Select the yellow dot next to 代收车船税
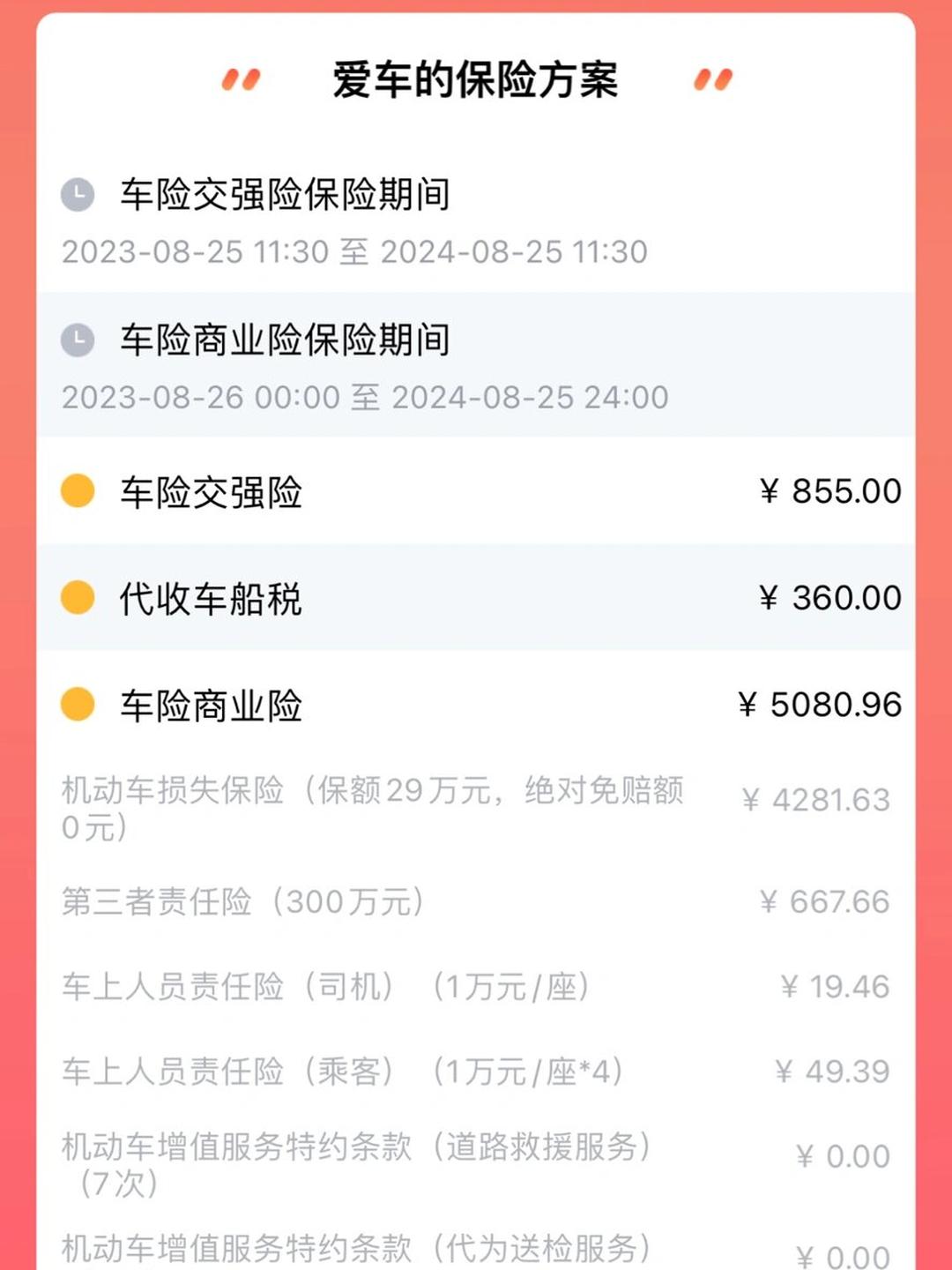 [79, 598]
